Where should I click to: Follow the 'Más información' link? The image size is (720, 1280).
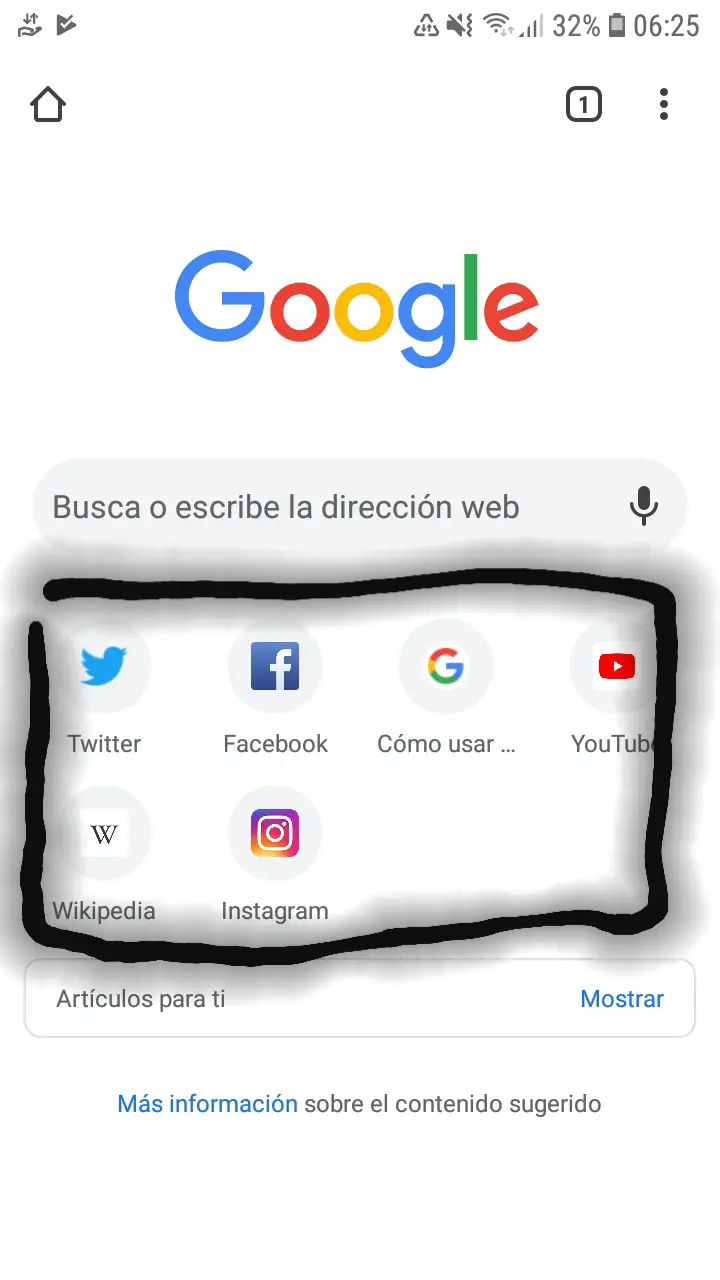pos(207,1104)
